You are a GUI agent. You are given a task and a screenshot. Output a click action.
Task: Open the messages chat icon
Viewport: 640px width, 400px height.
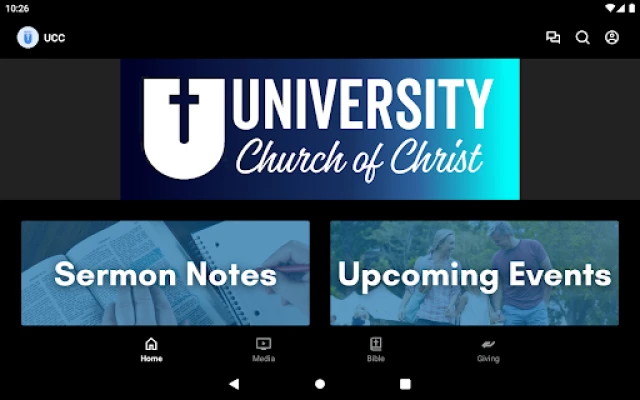click(x=553, y=38)
